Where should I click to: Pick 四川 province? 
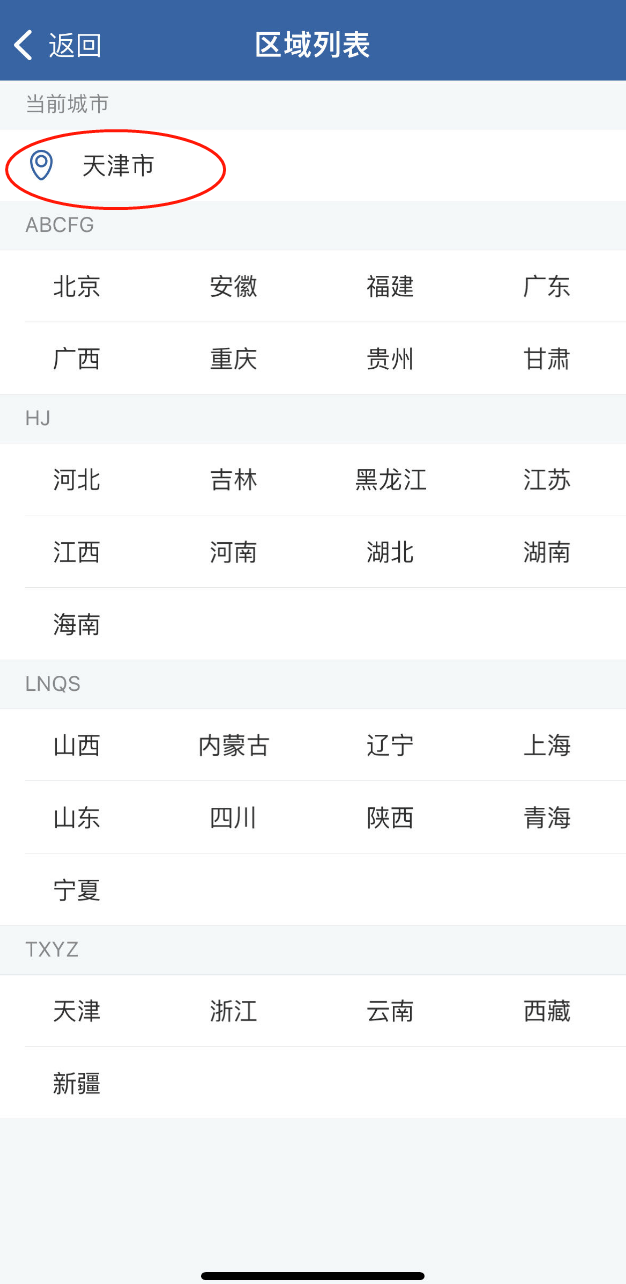(234, 818)
